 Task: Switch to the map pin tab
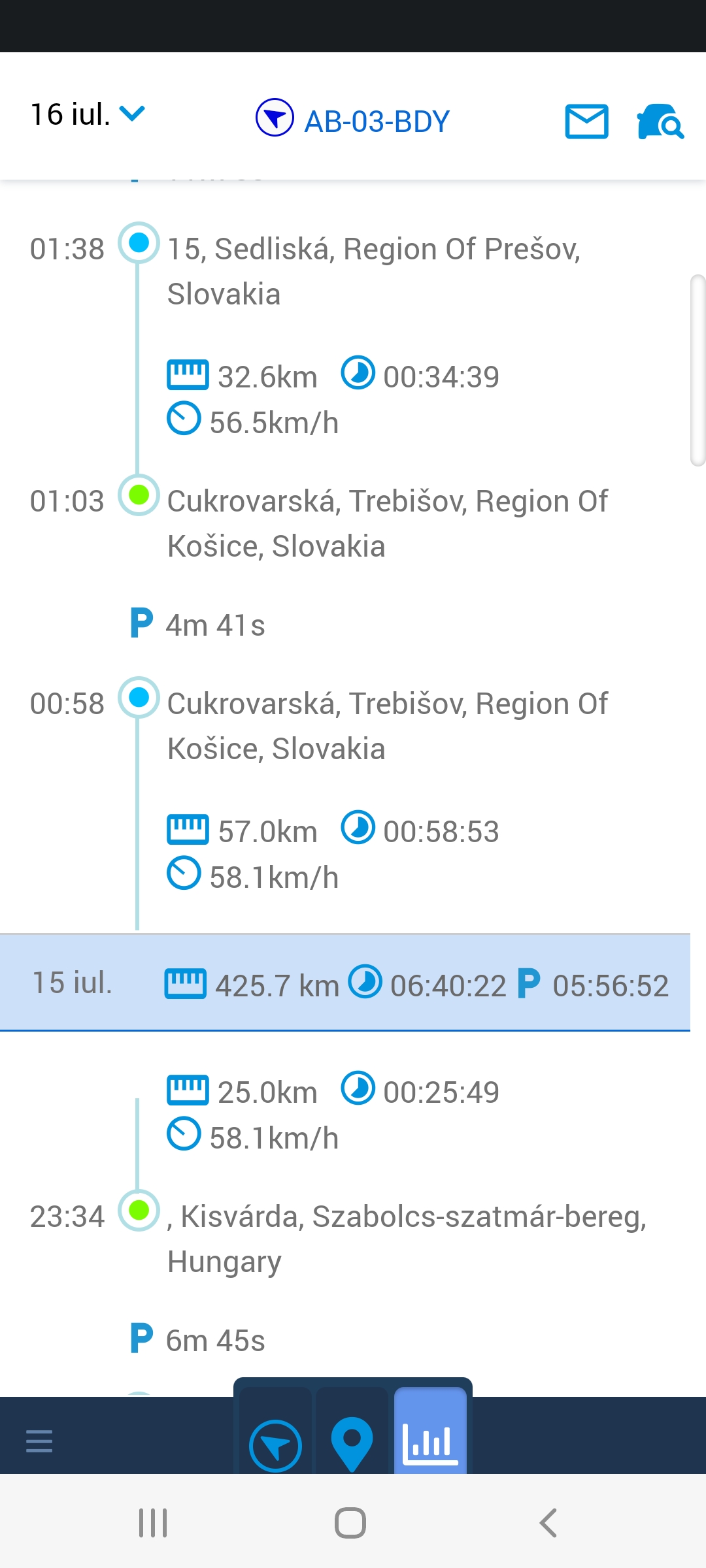point(352,1443)
